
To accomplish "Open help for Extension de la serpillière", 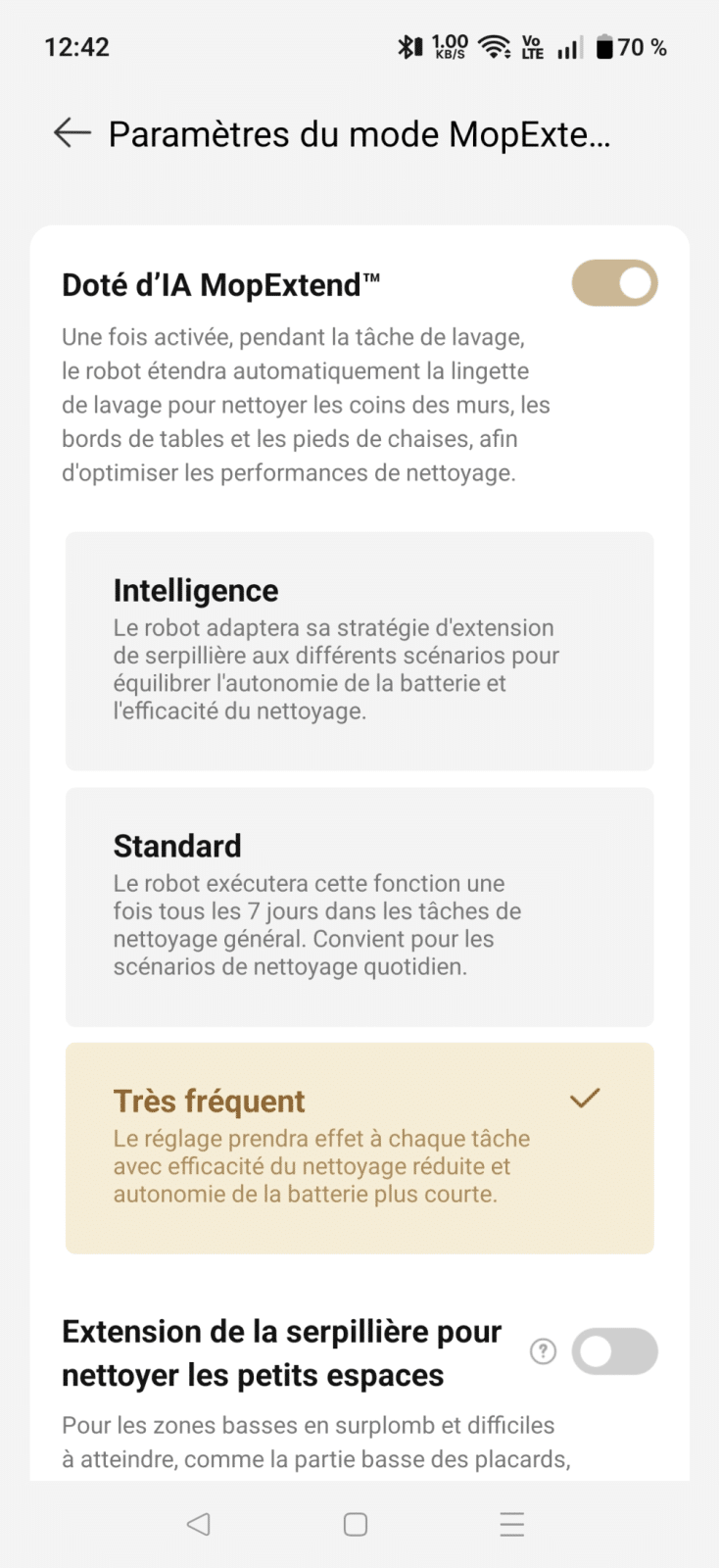I will point(543,1351).
